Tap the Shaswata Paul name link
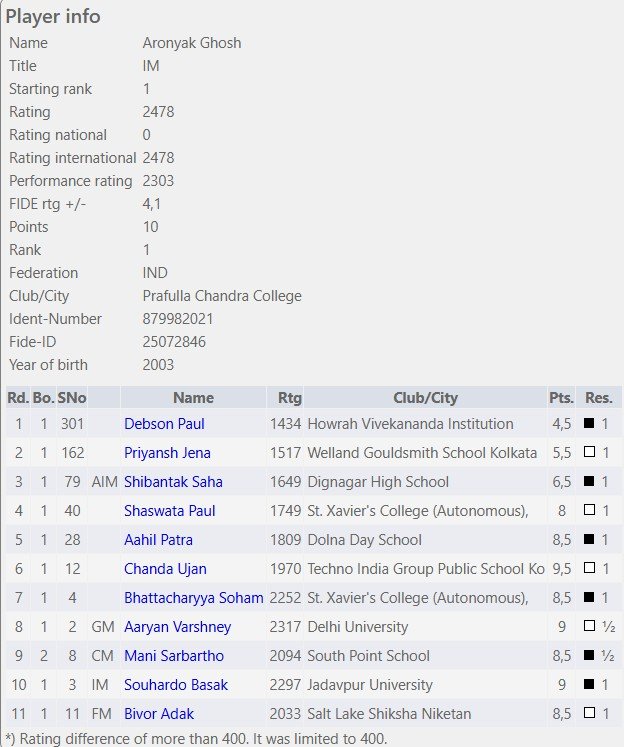624x747 pixels. 169,511
